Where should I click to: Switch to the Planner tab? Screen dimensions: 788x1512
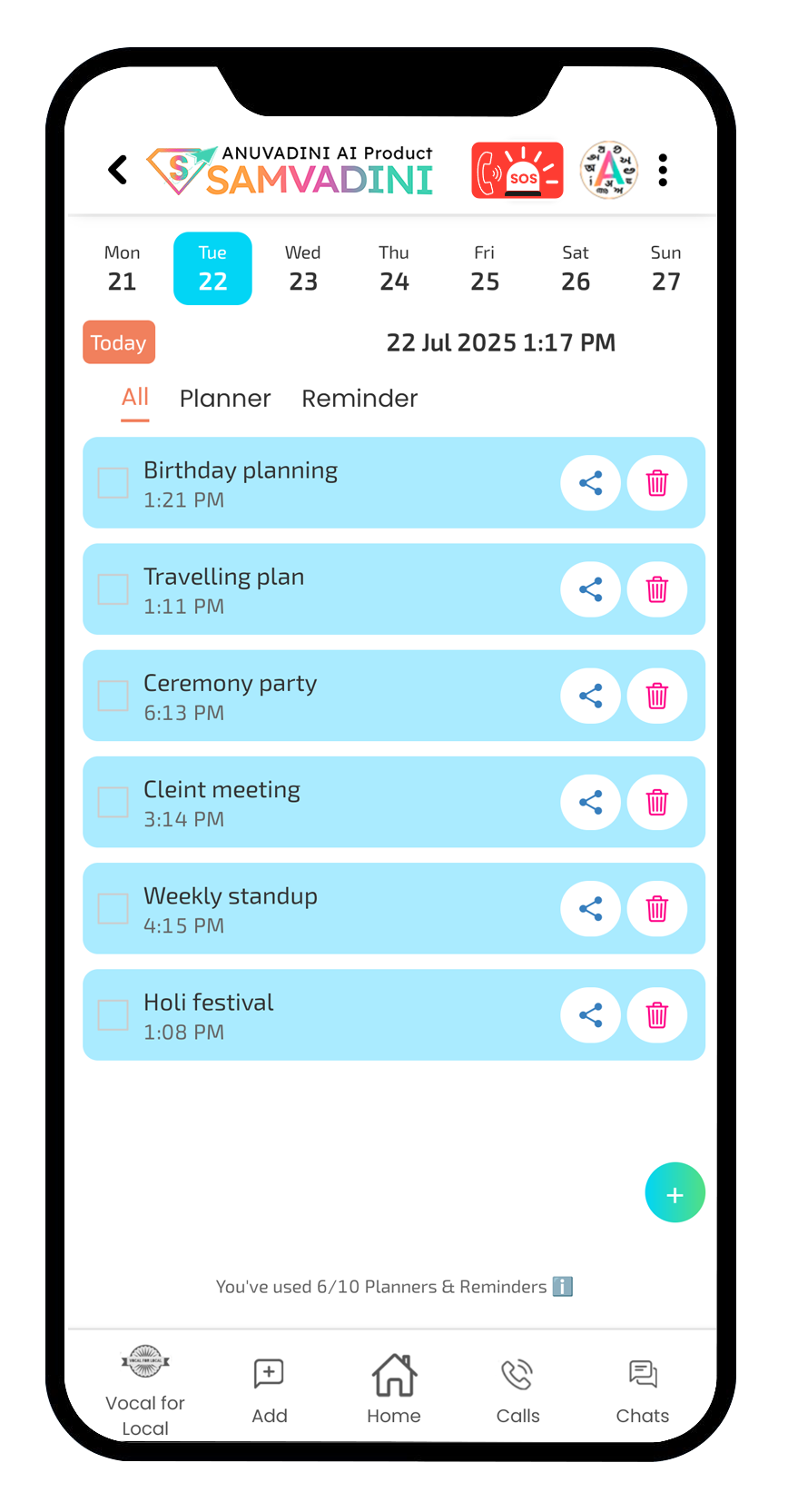(225, 399)
